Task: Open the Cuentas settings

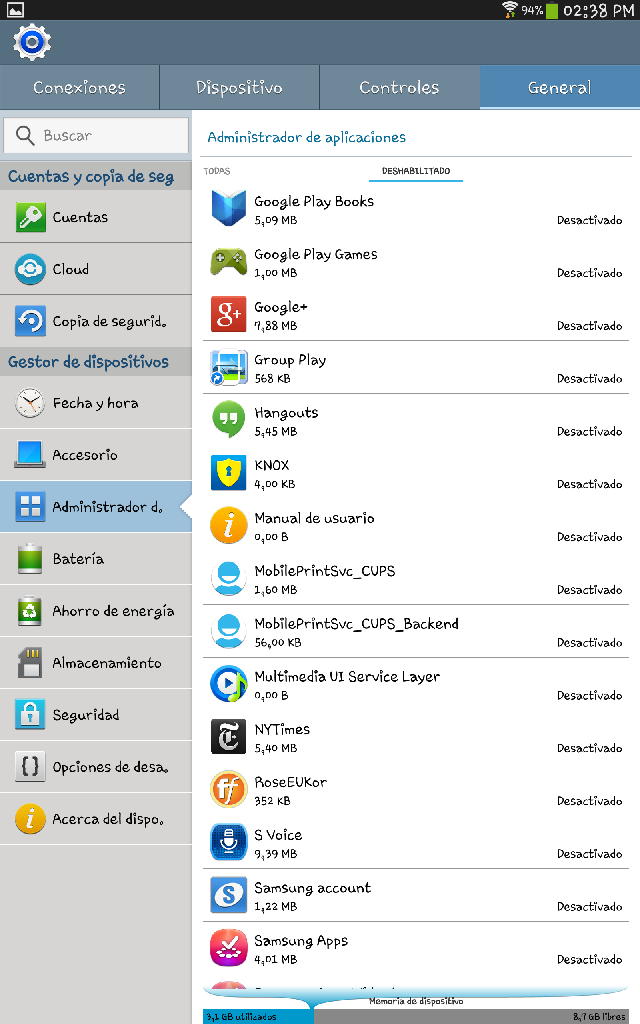Action: (x=96, y=217)
